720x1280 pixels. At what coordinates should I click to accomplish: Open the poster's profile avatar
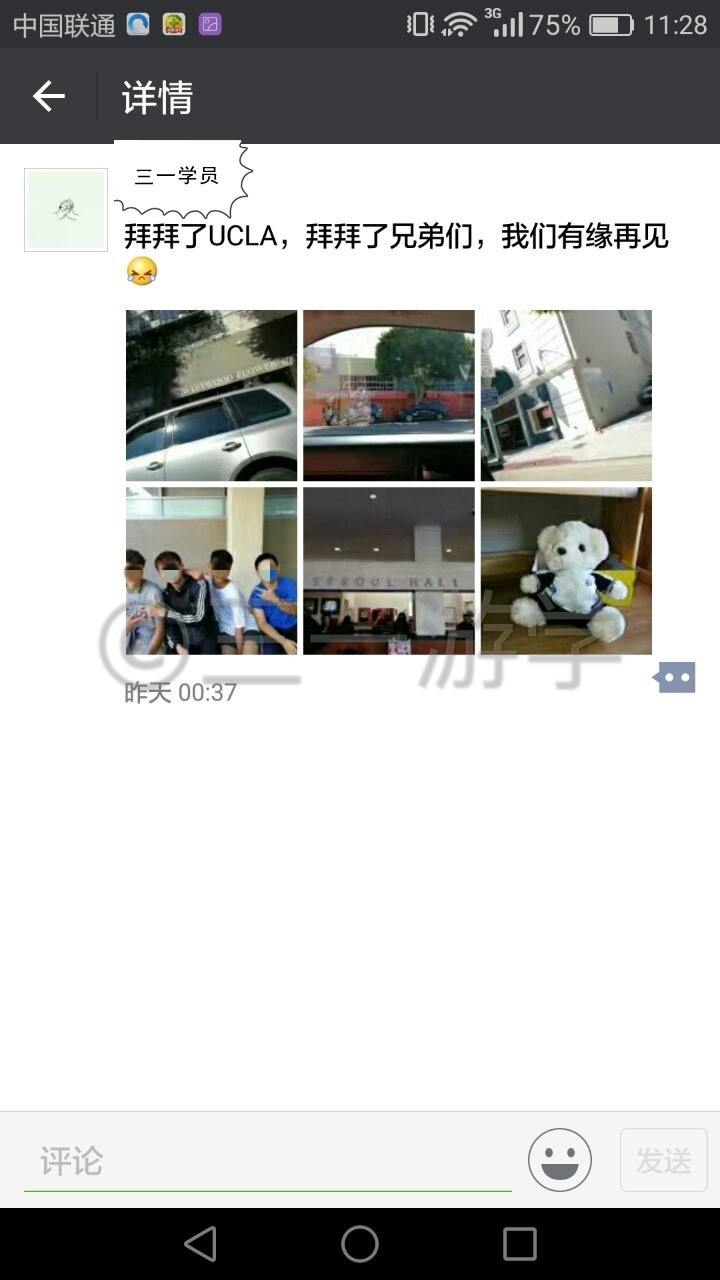(x=66, y=210)
